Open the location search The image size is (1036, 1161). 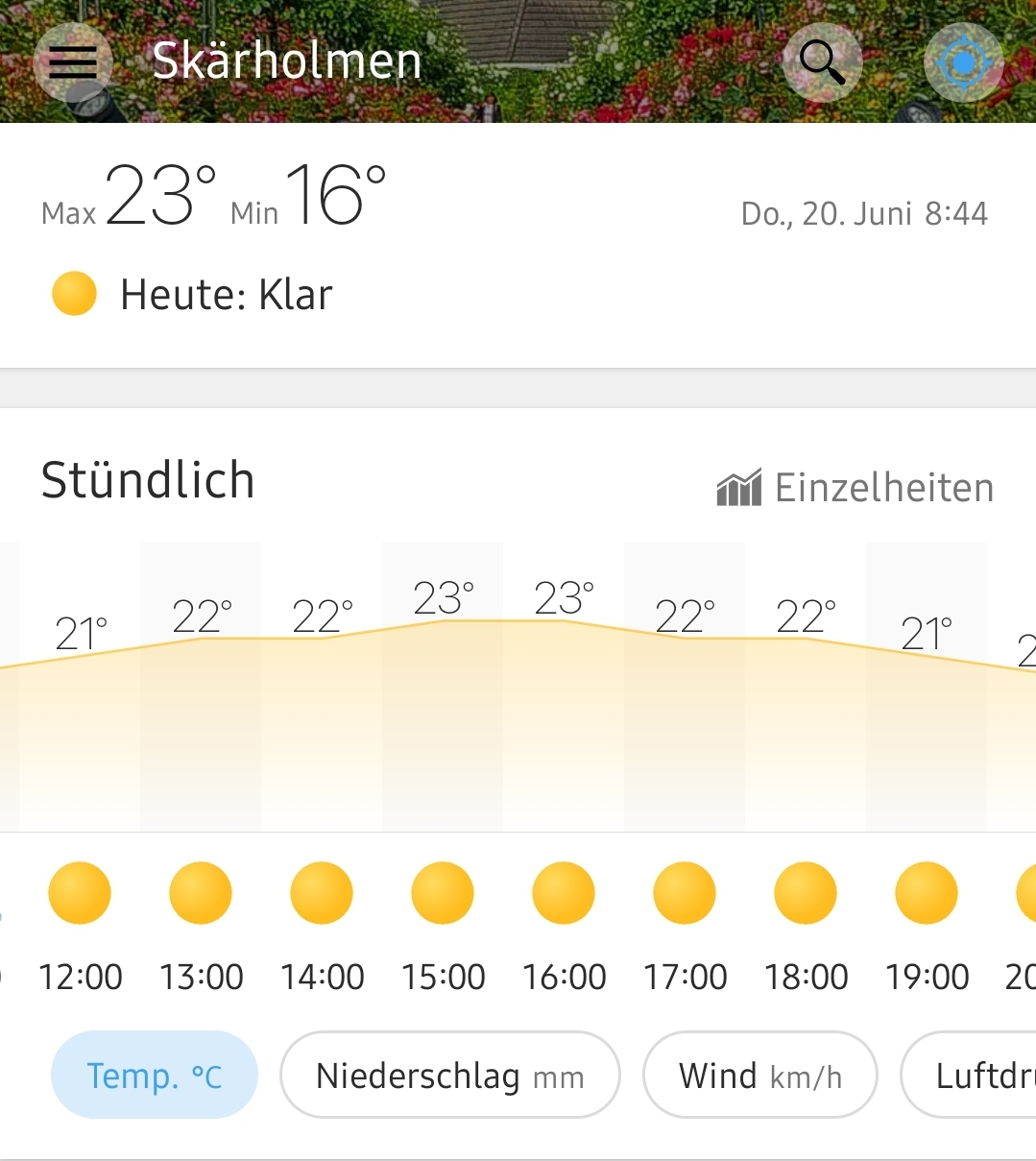pos(822,62)
